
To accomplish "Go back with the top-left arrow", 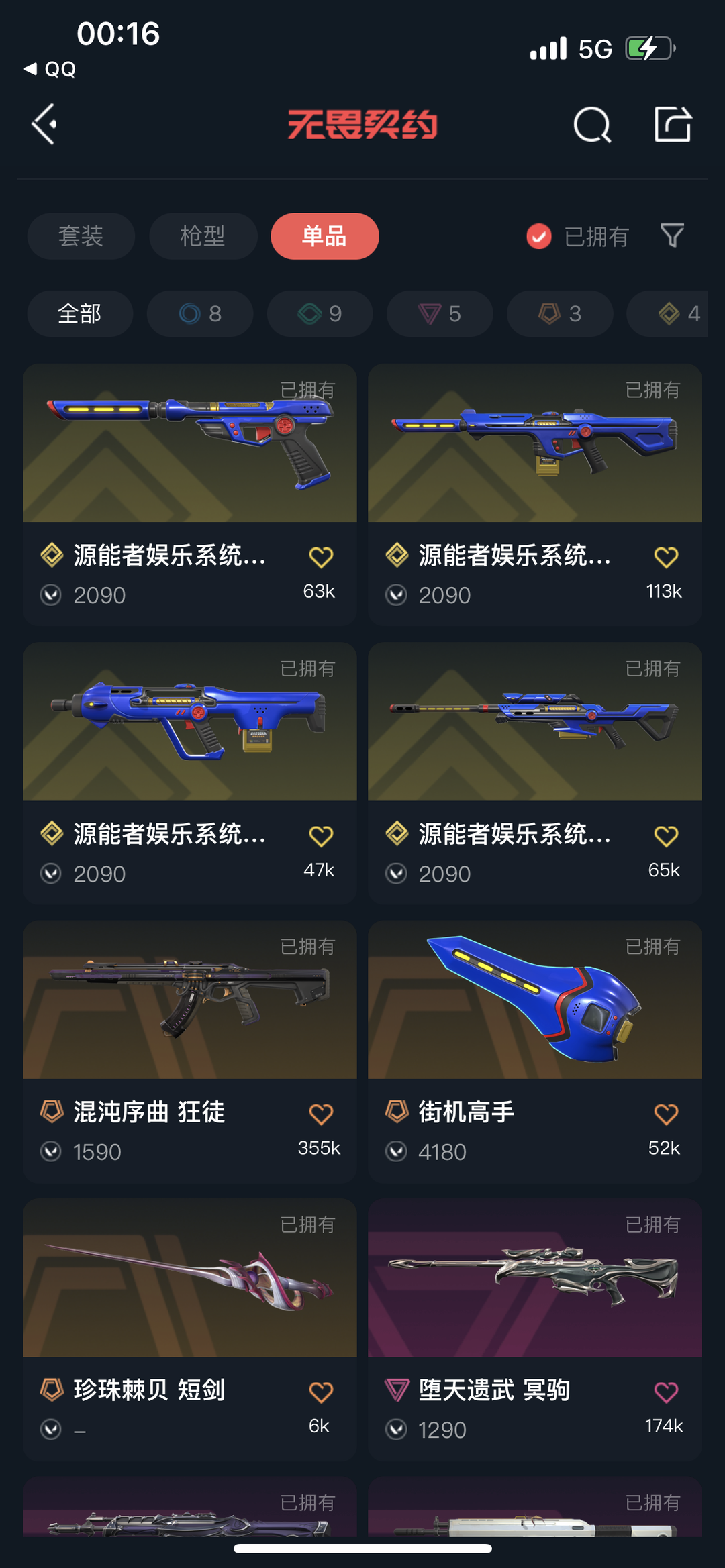I will pyautogui.click(x=44, y=124).
